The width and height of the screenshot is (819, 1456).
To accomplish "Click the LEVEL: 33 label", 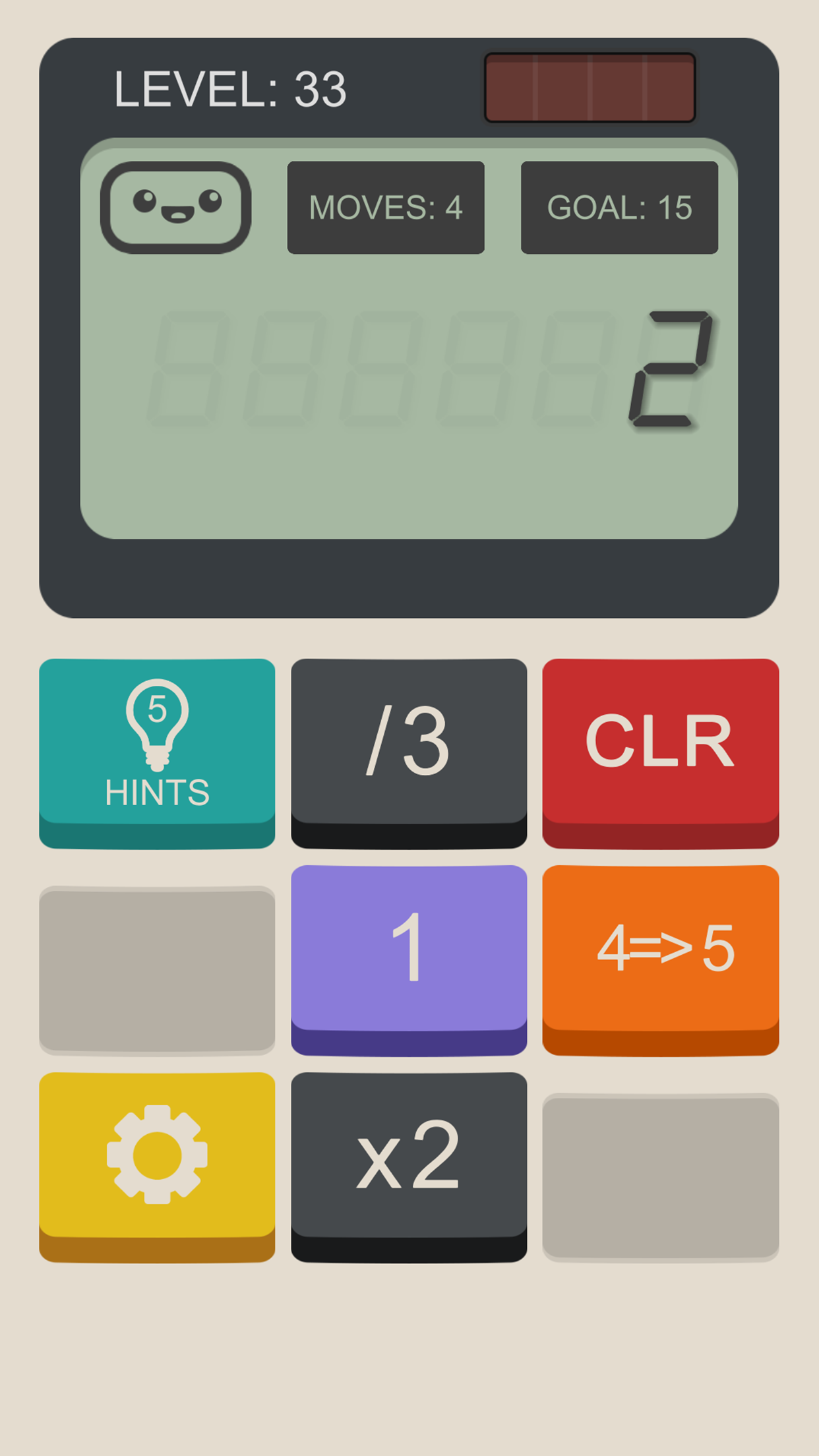I will [x=230, y=89].
